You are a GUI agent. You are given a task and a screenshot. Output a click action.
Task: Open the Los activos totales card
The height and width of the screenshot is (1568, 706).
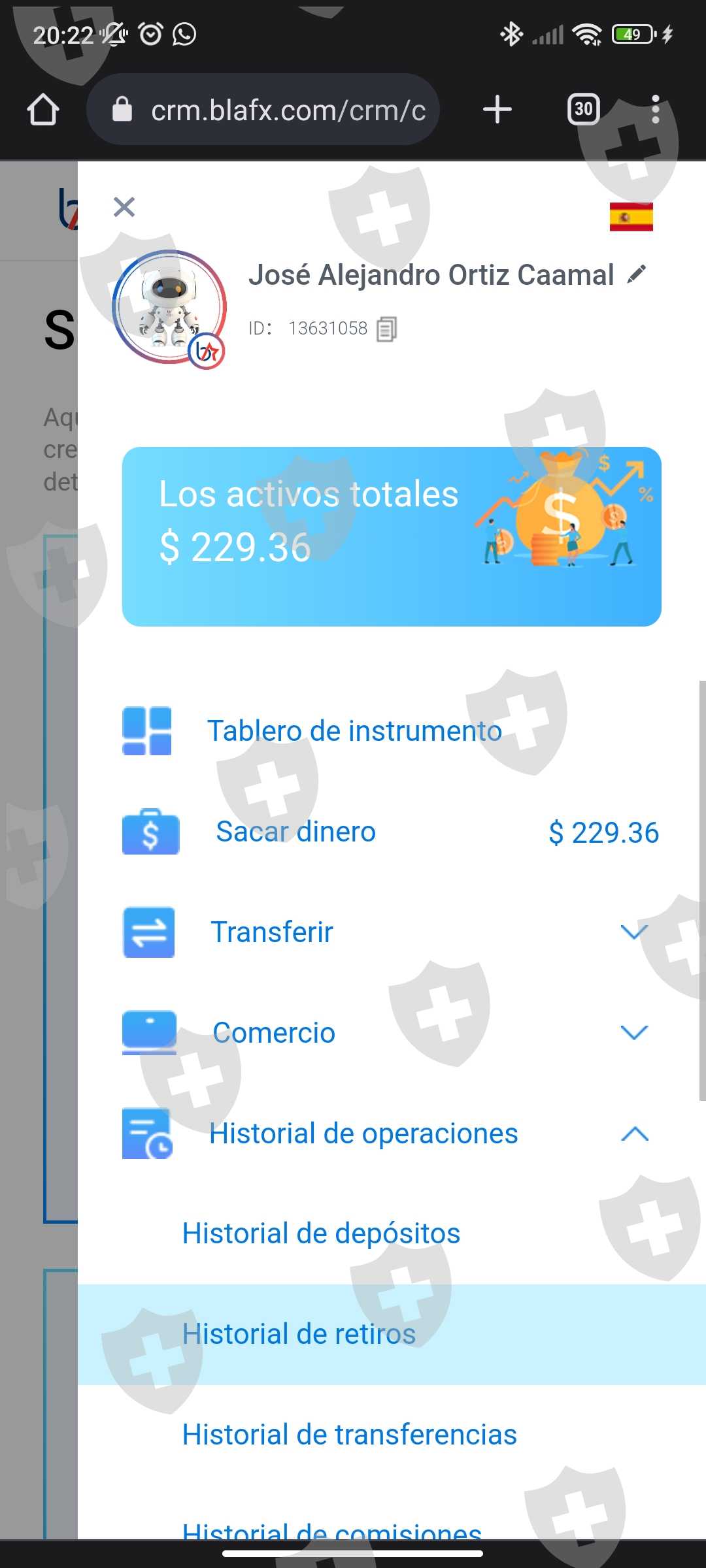point(392,536)
